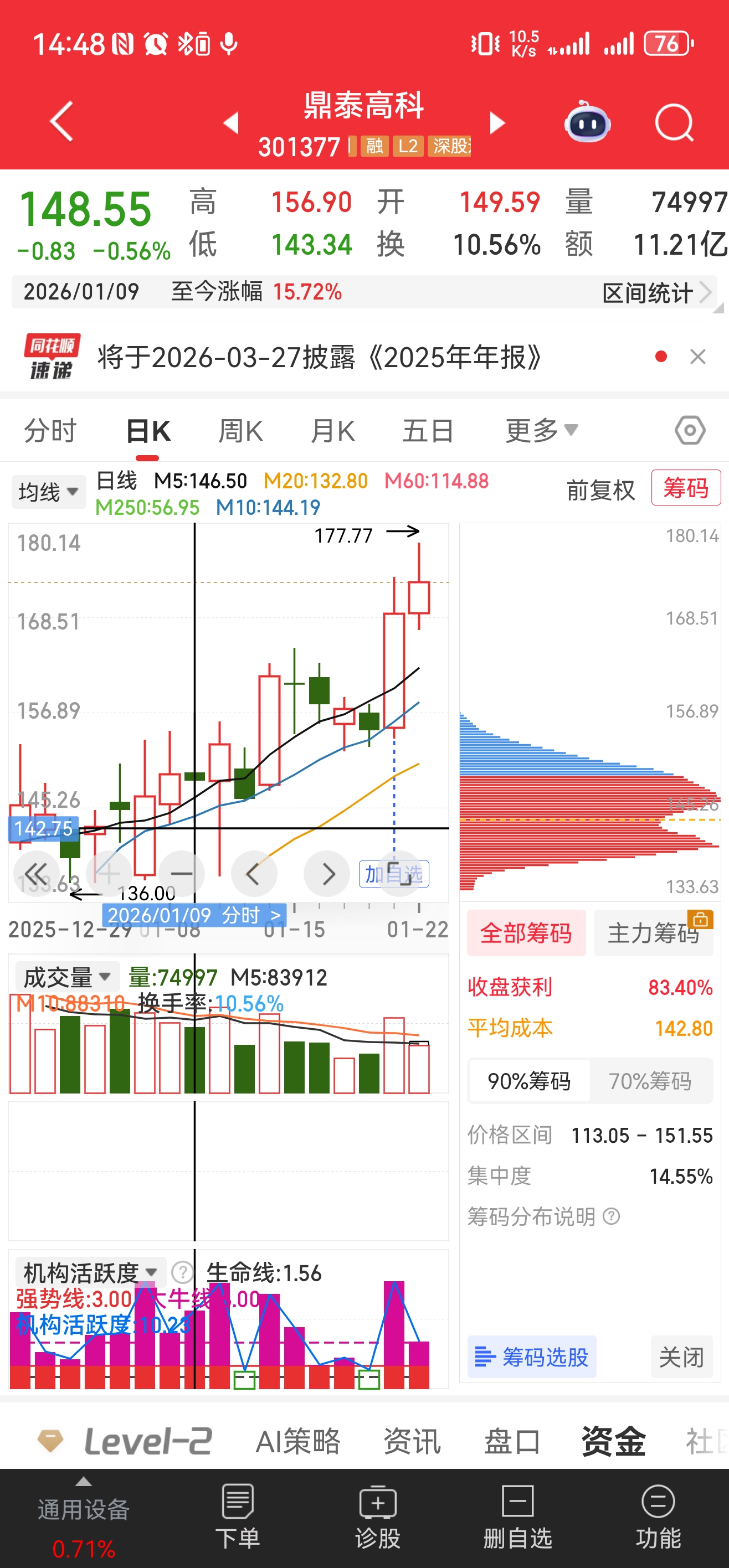Tap 下单 to place an order
The height and width of the screenshot is (1568, 729).
(238, 1515)
